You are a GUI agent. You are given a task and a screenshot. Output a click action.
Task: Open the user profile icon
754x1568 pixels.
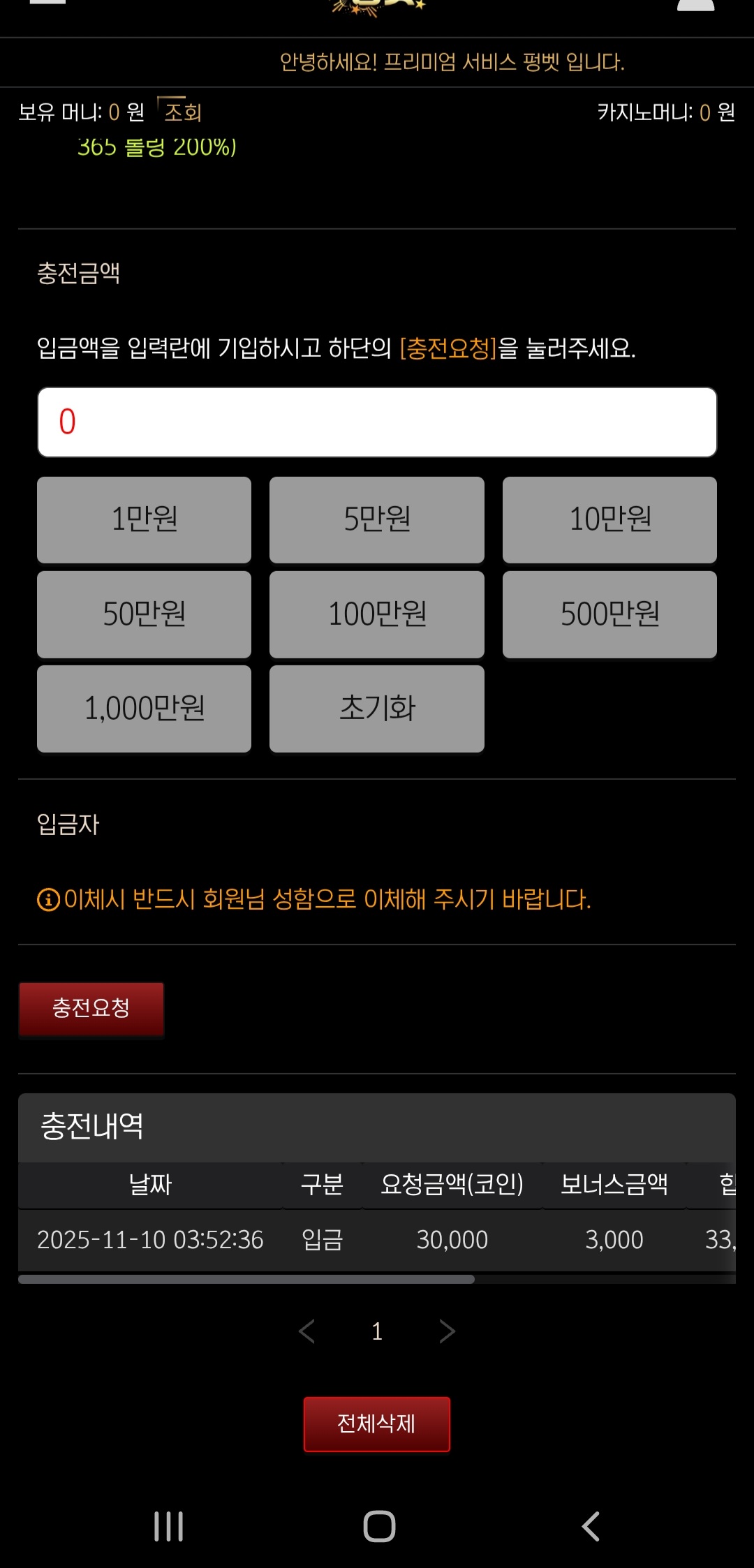click(x=696, y=6)
